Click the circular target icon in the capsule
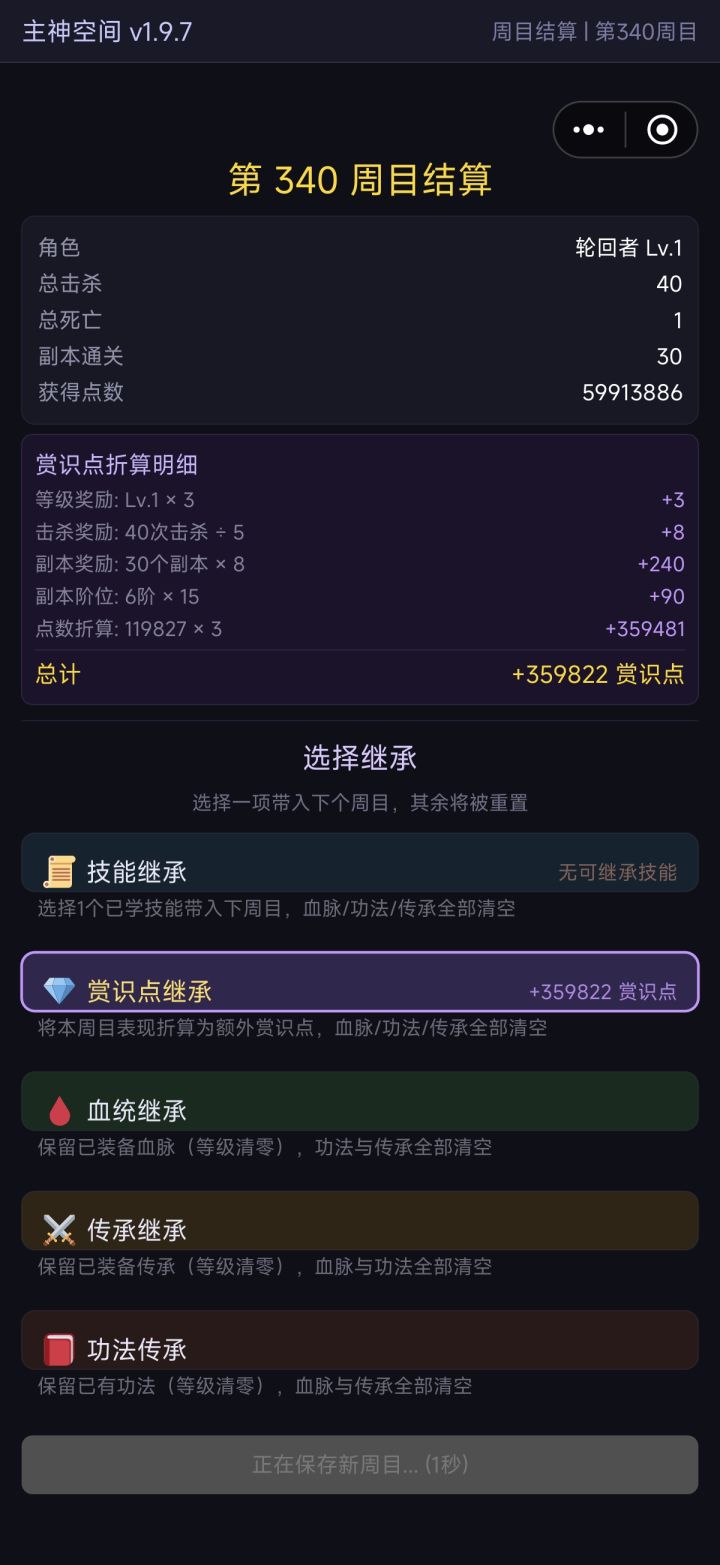Image resolution: width=720 pixels, height=1565 pixels. pos(661,129)
